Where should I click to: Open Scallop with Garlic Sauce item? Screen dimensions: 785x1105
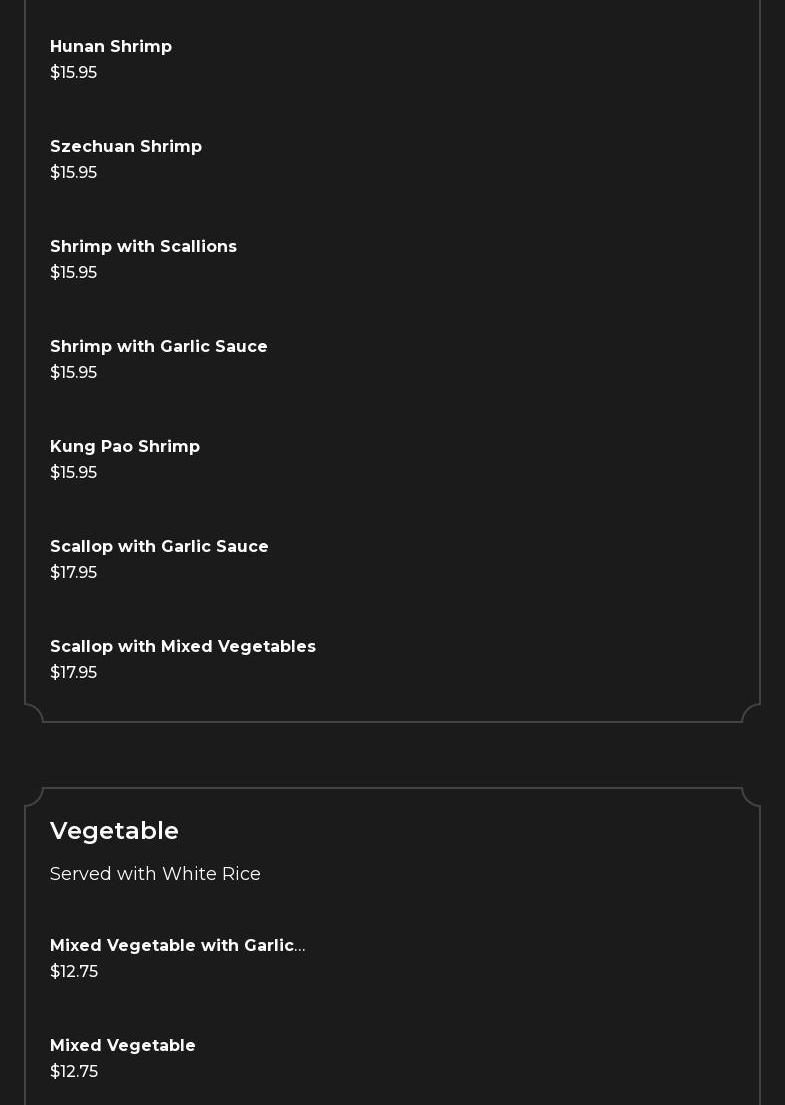[159, 547]
